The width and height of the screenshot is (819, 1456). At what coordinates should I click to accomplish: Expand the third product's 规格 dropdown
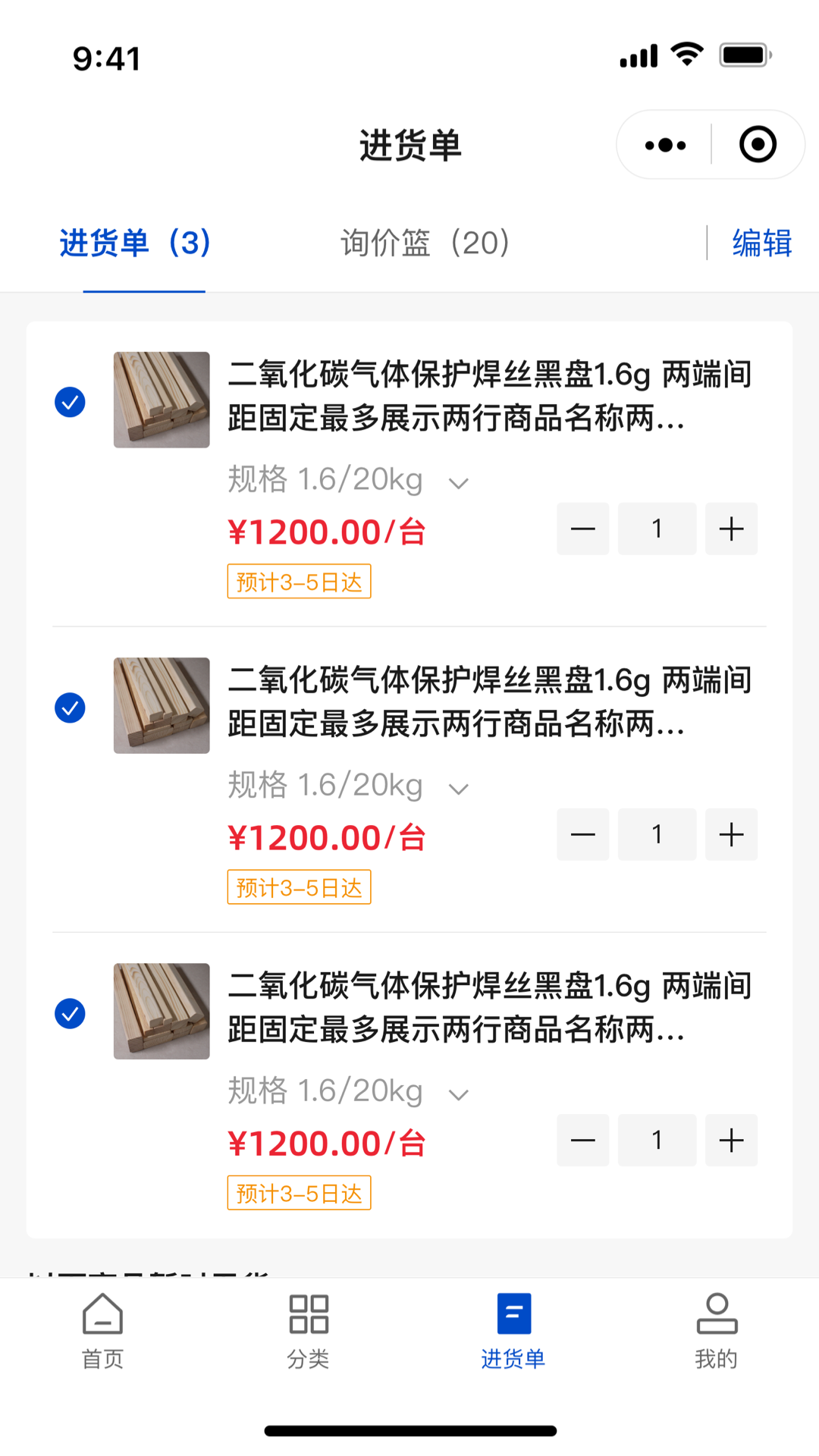[x=458, y=1094]
